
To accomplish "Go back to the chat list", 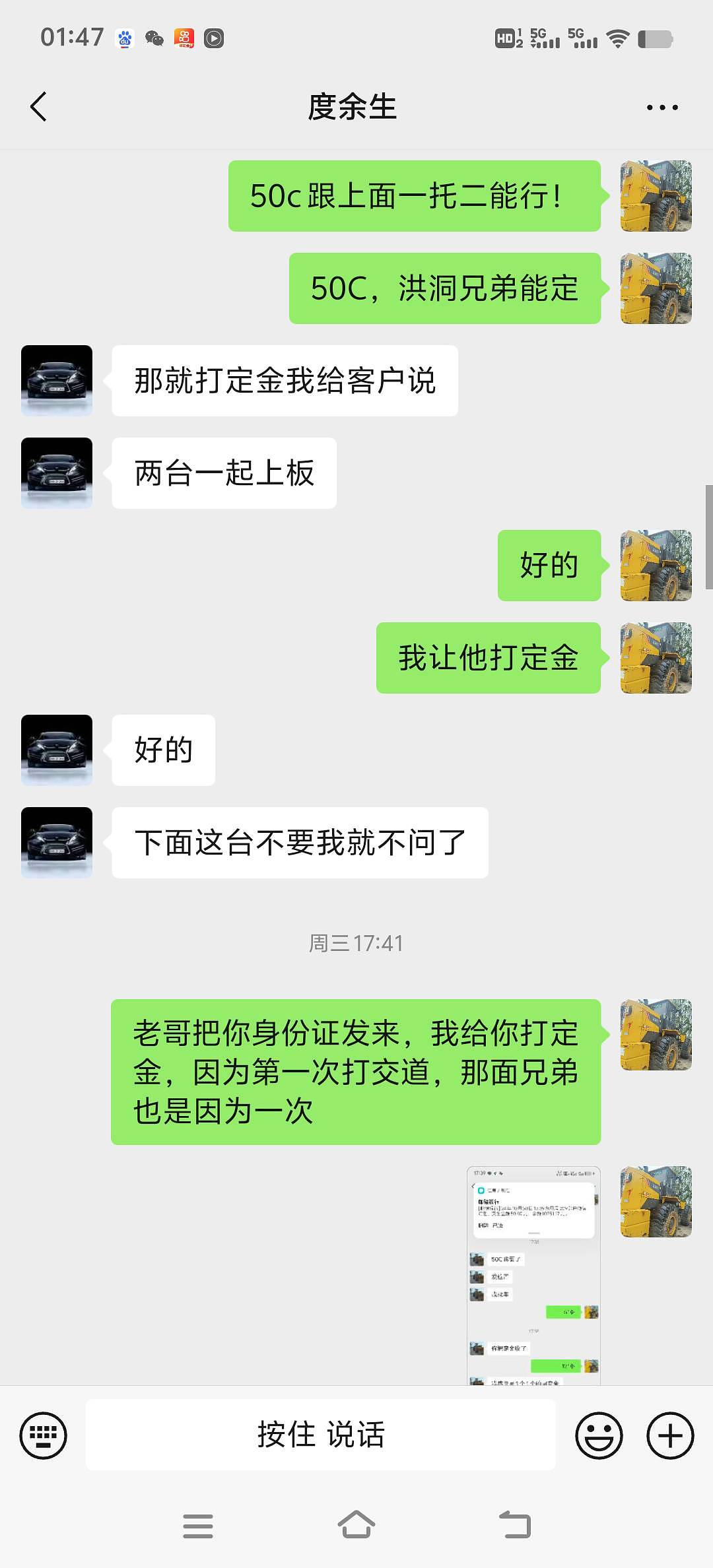I will (x=38, y=107).
